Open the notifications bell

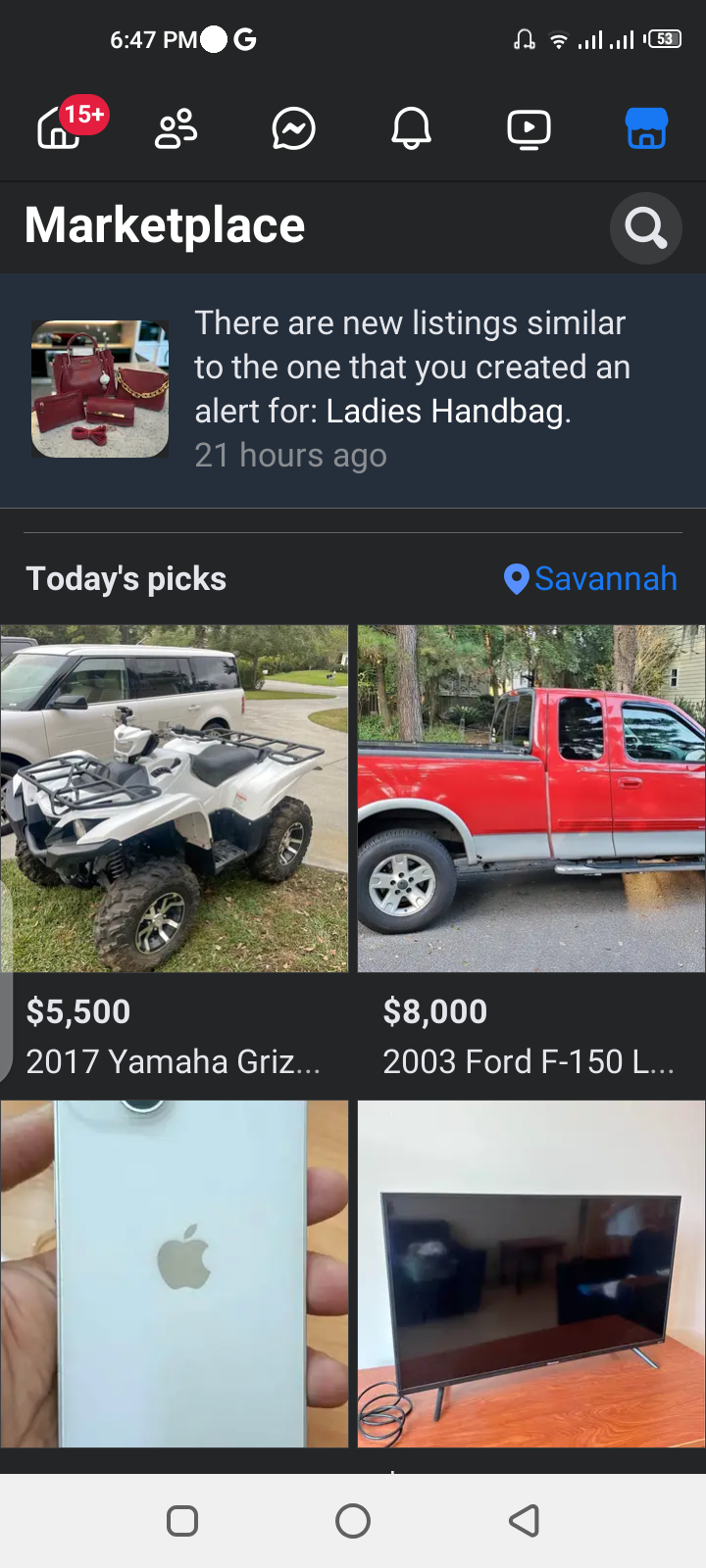click(412, 128)
